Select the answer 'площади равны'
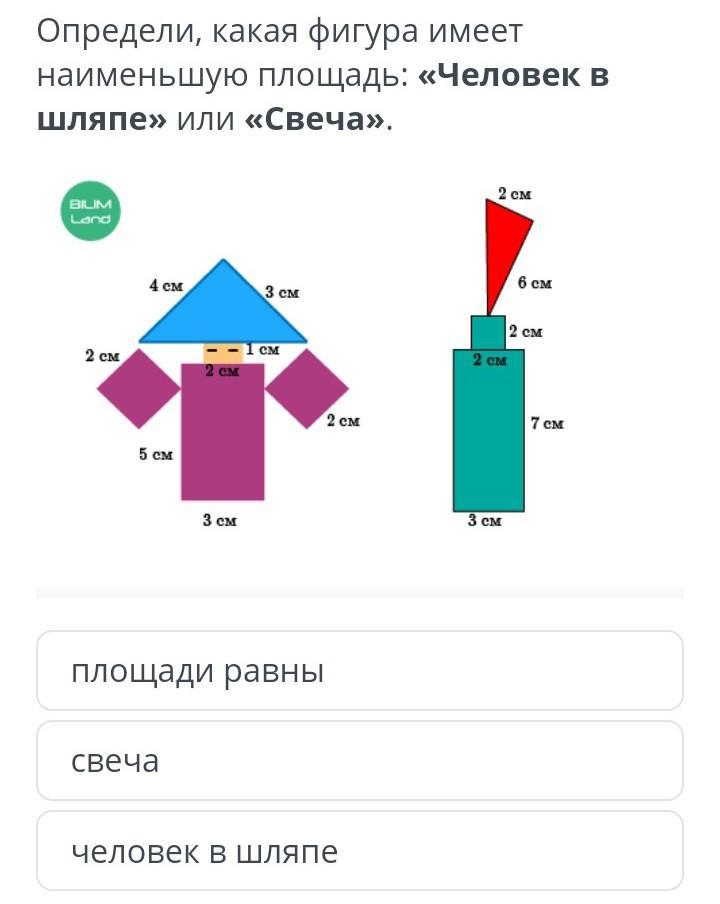This screenshot has width=720, height=904. [x=359, y=671]
